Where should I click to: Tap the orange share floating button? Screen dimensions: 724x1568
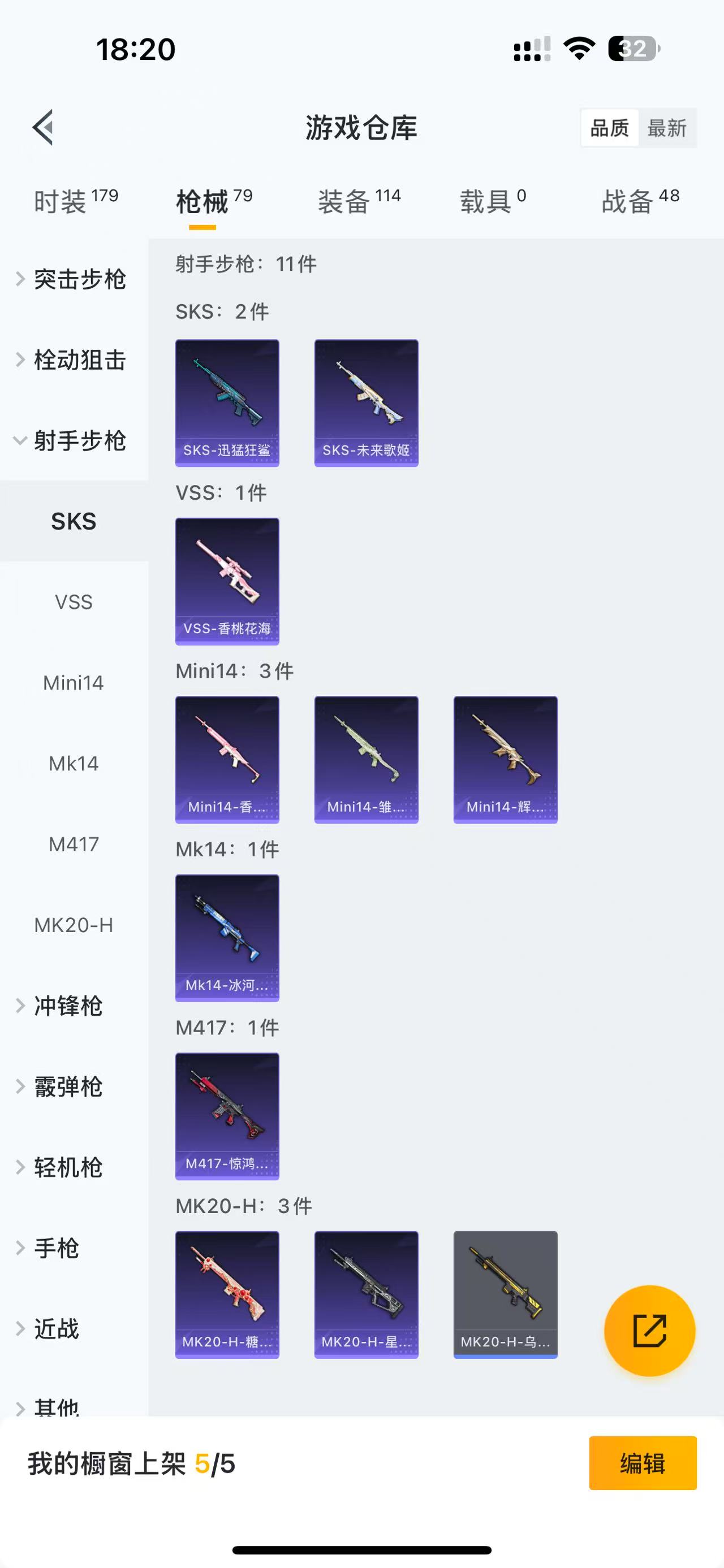click(650, 1331)
